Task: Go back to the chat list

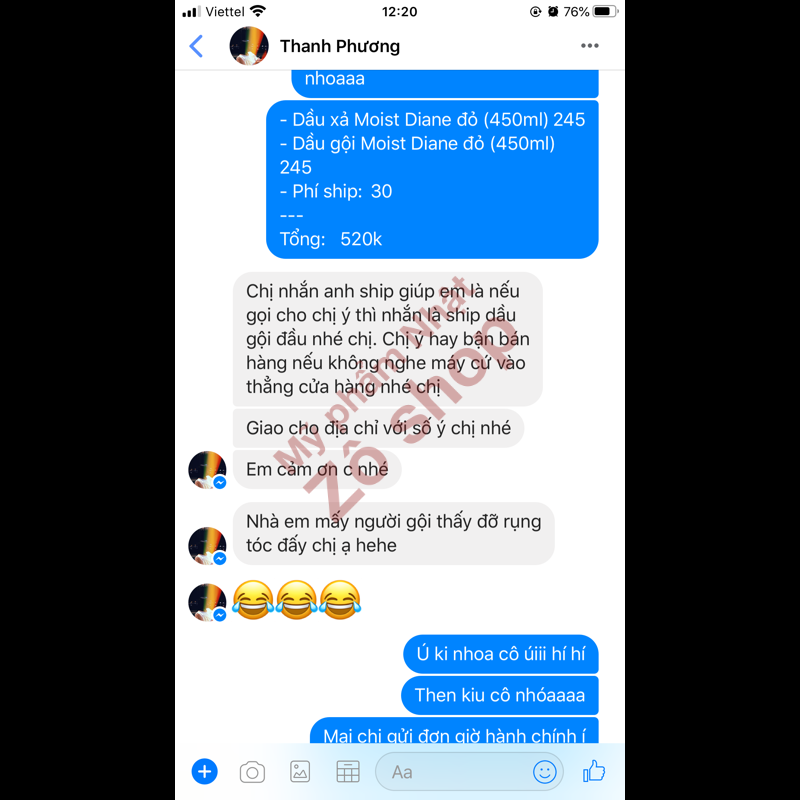Action: tap(196, 46)
